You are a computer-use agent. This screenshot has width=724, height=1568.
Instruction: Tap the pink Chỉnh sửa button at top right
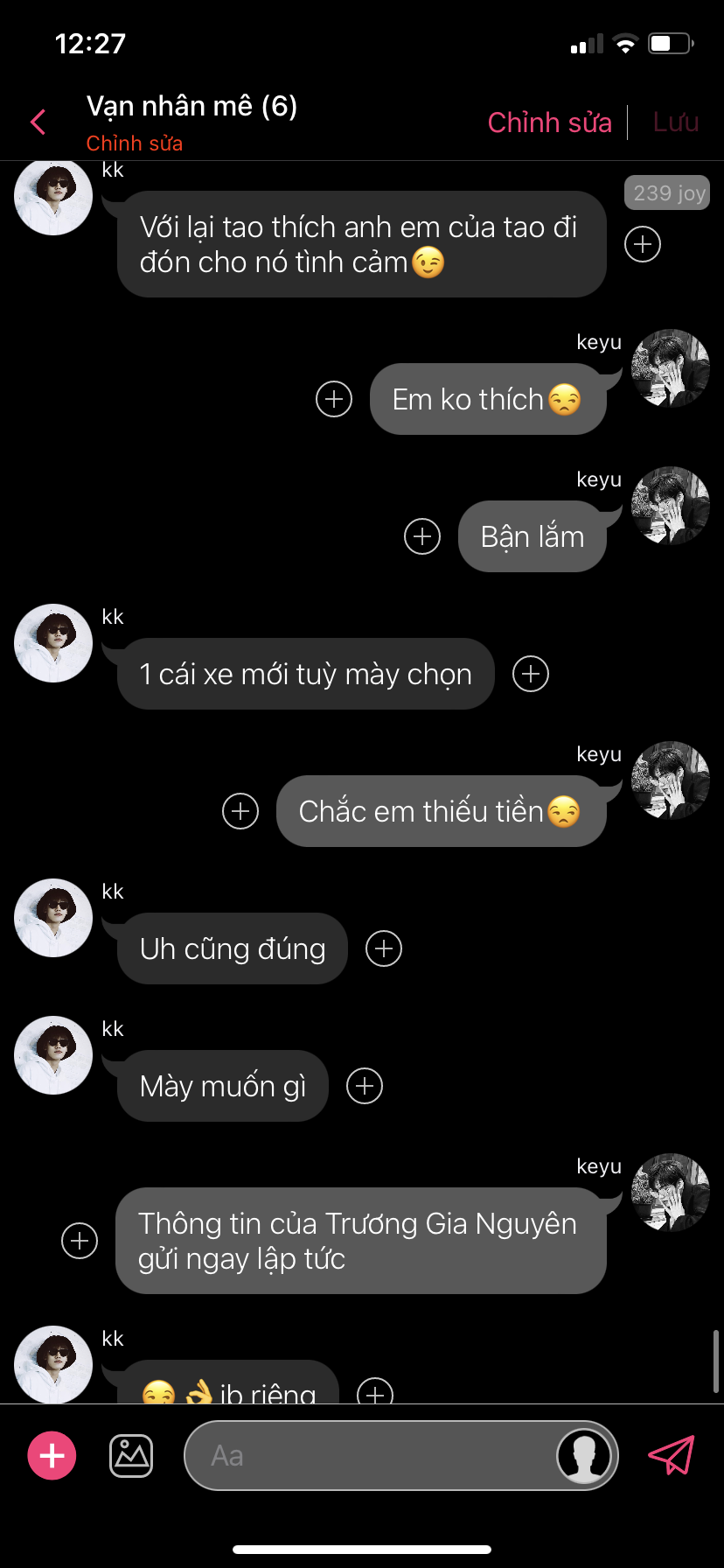point(549,122)
